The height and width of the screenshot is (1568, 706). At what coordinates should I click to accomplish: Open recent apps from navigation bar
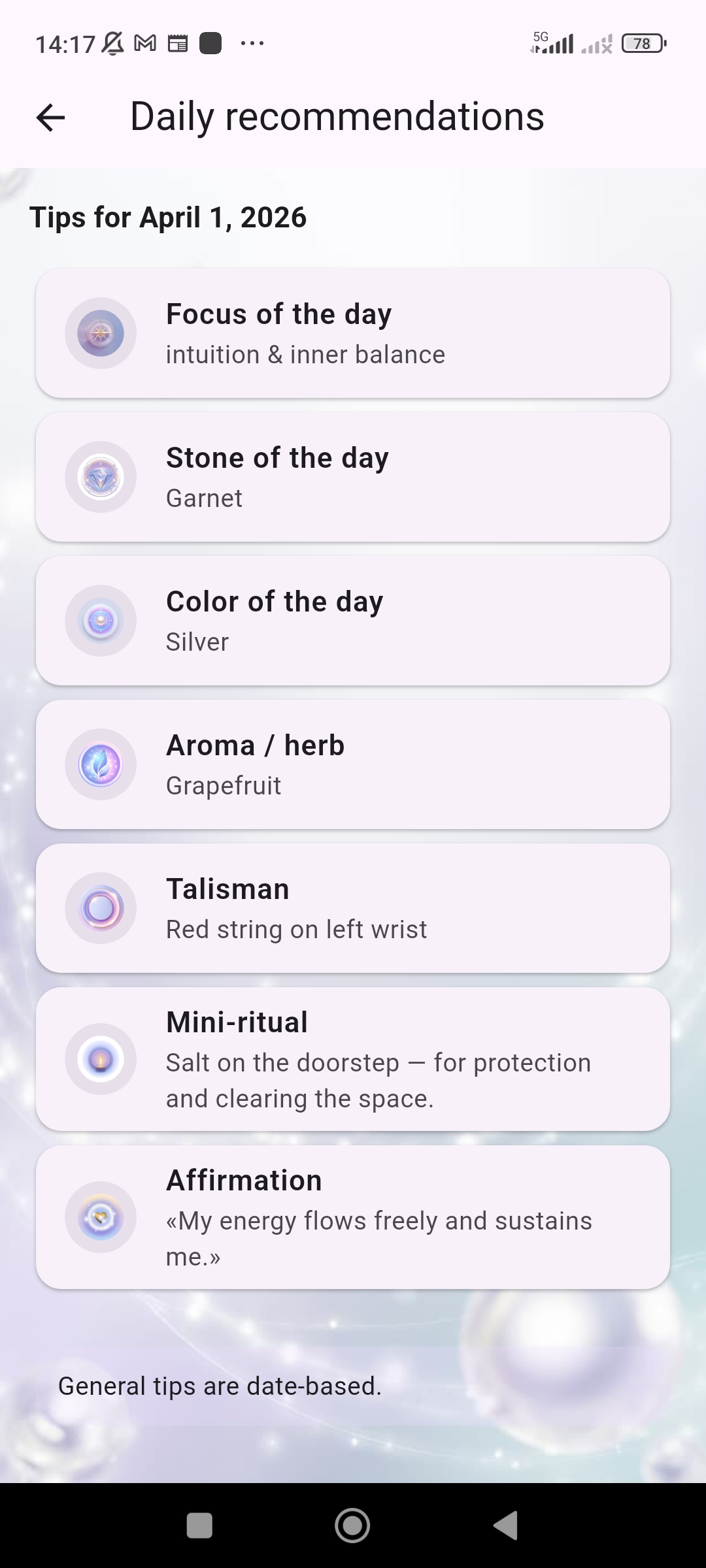199,1526
